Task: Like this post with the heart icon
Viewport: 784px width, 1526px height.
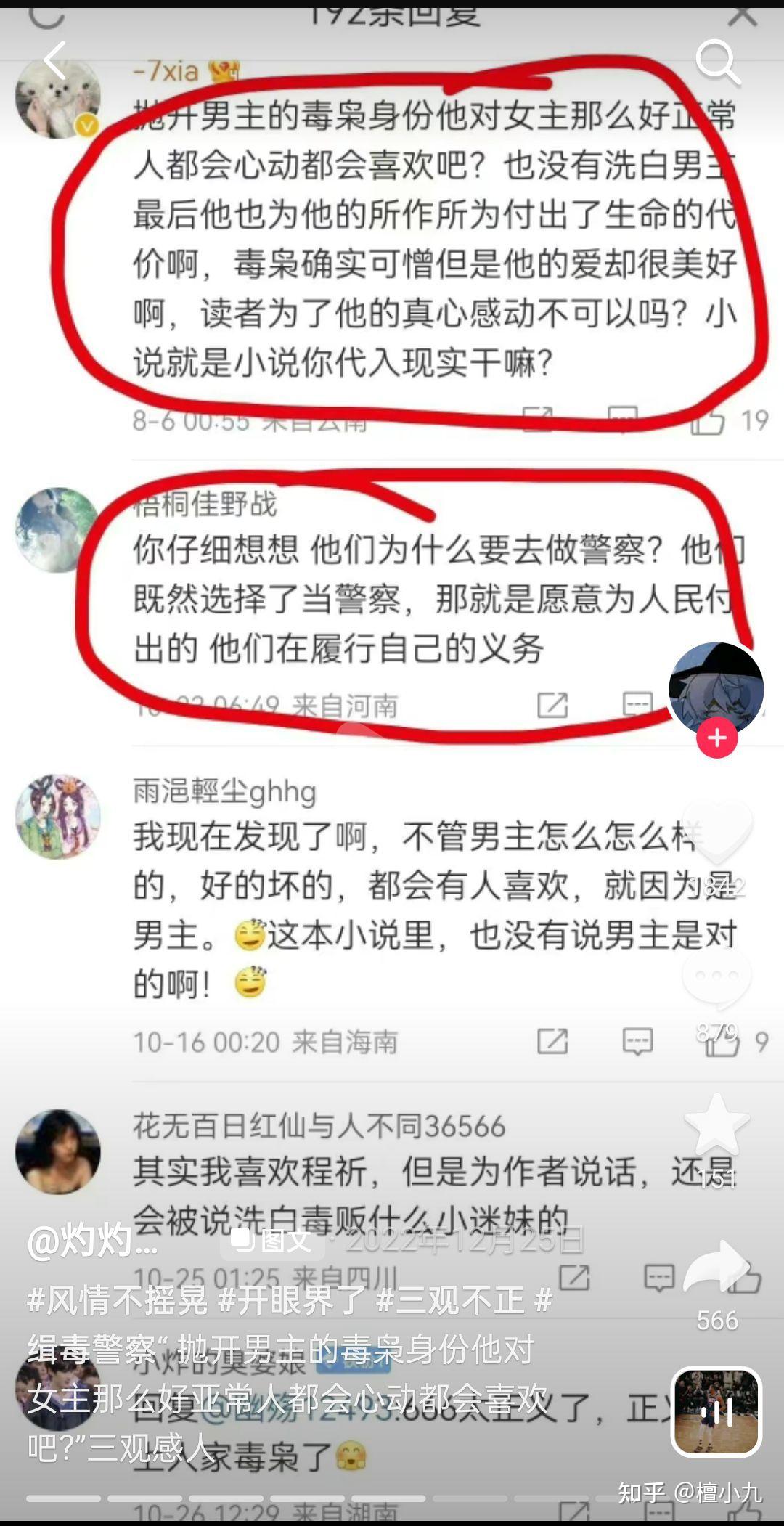Action: tap(716, 835)
